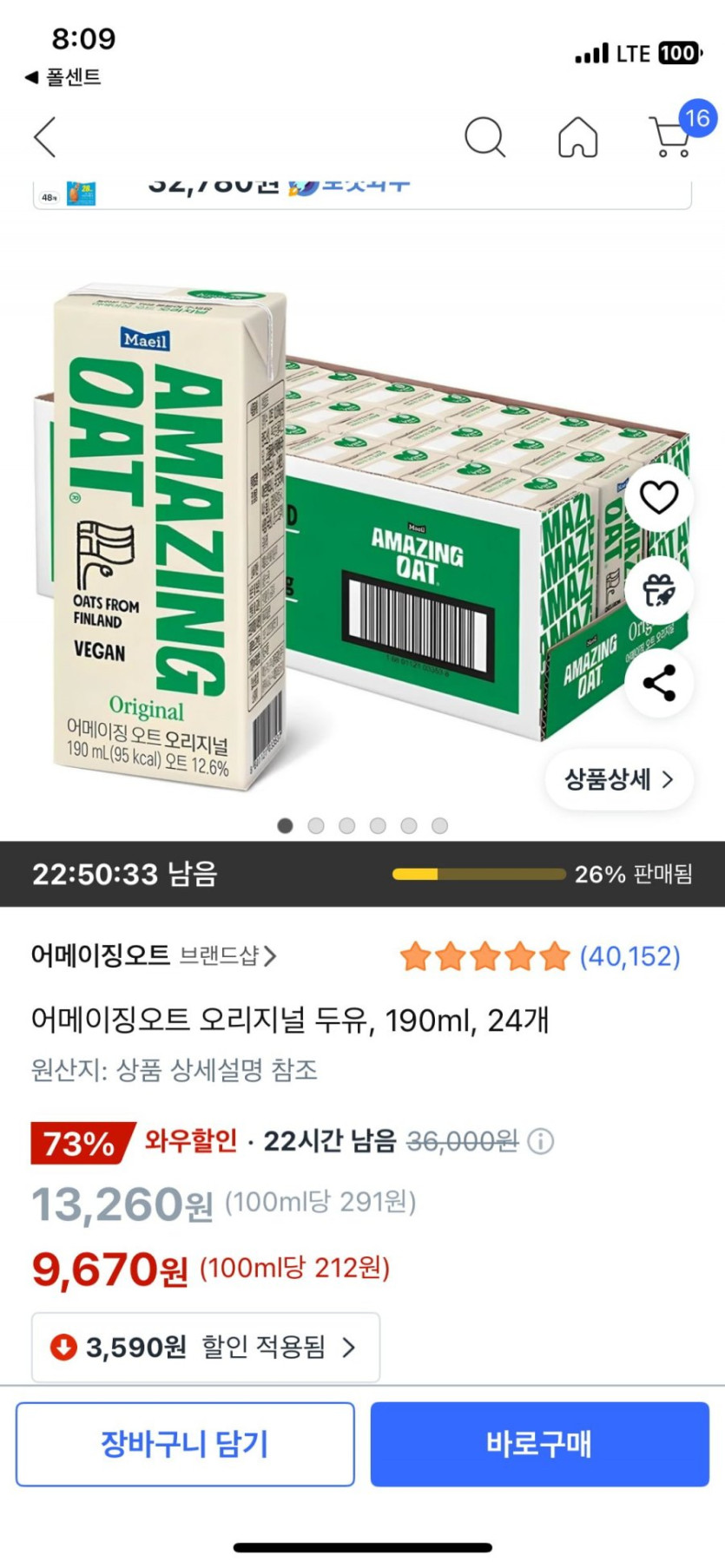Open the shopping cart with 16 items

point(674,137)
